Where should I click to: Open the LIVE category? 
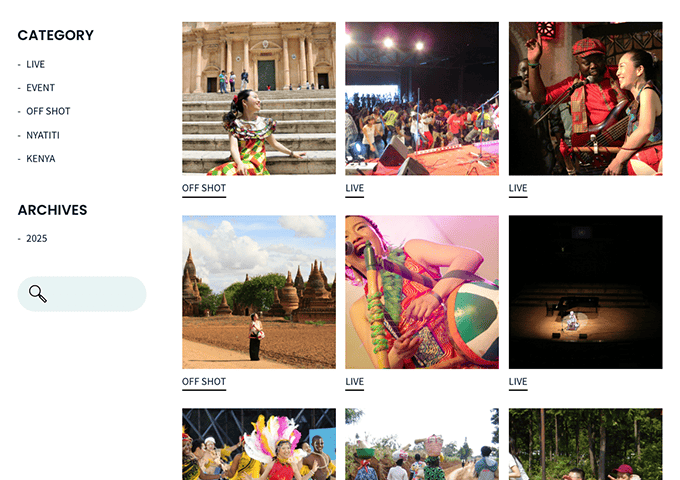35,64
